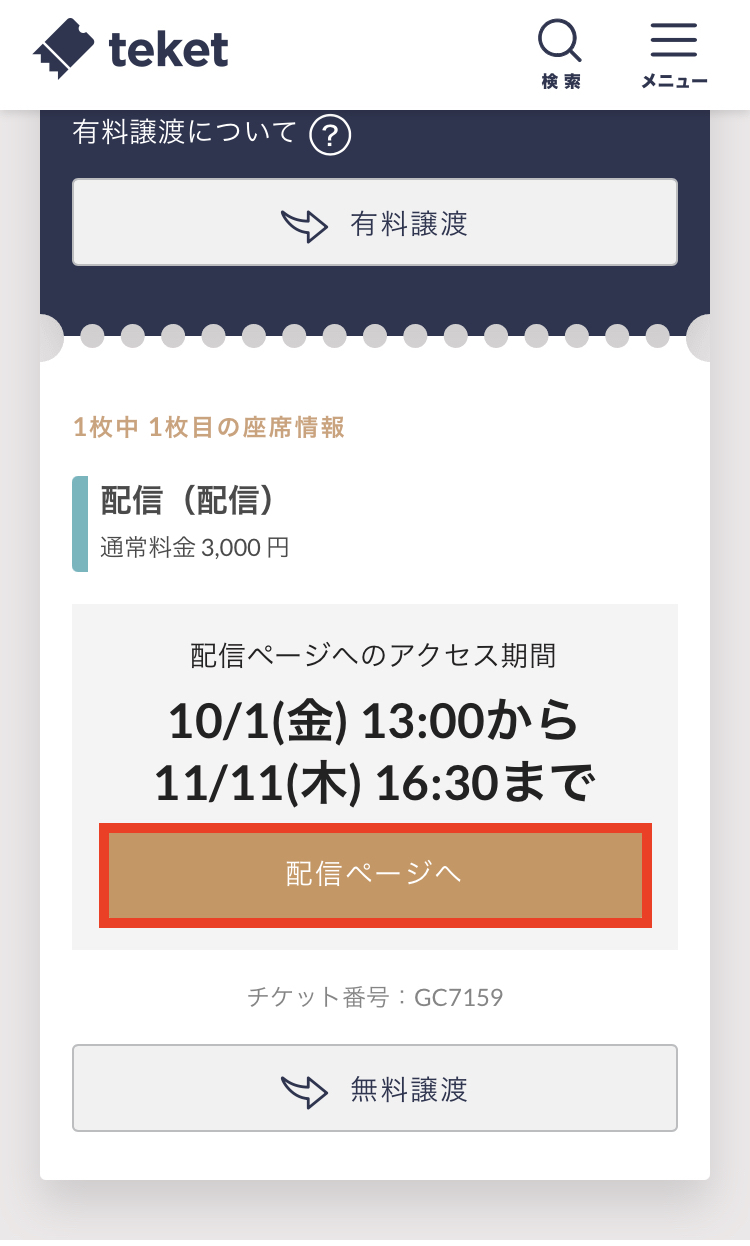Tap the 無料譲渡 button

pyautogui.click(x=375, y=1088)
